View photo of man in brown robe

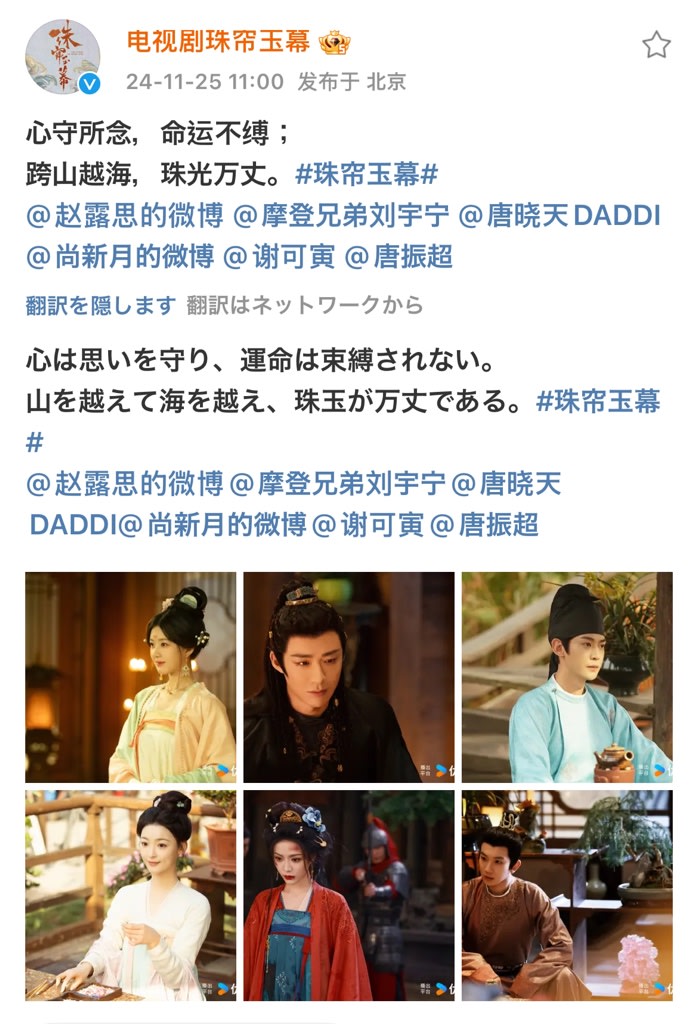coord(567,895)
